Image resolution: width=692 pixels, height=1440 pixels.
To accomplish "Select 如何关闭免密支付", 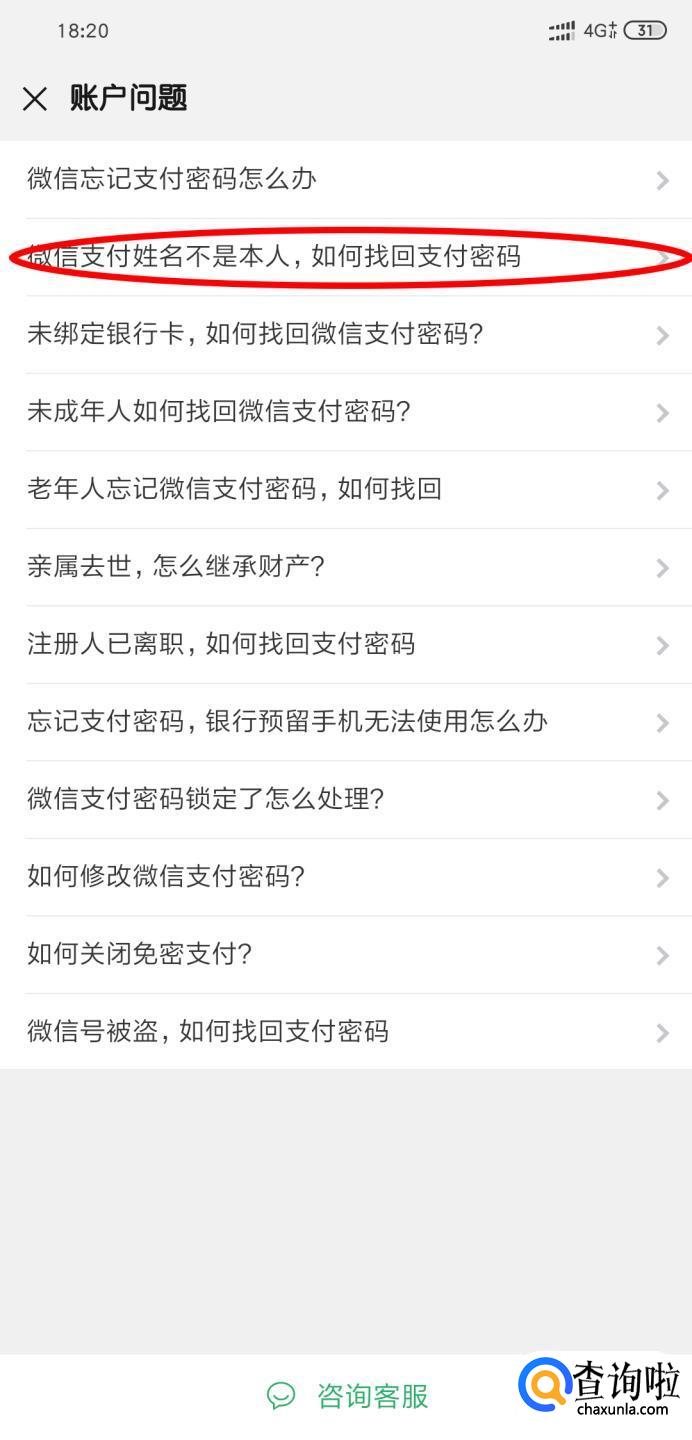I will coord(346,954).
